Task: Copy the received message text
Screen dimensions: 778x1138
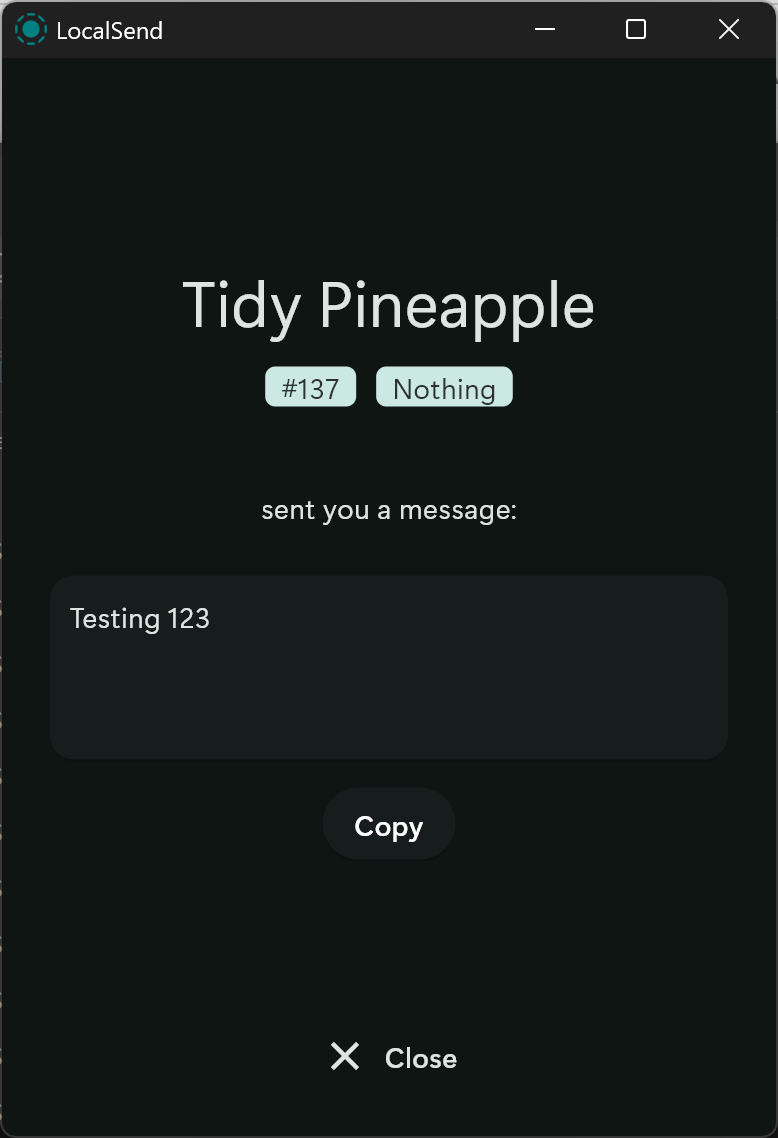Action: tap(388, 826)
